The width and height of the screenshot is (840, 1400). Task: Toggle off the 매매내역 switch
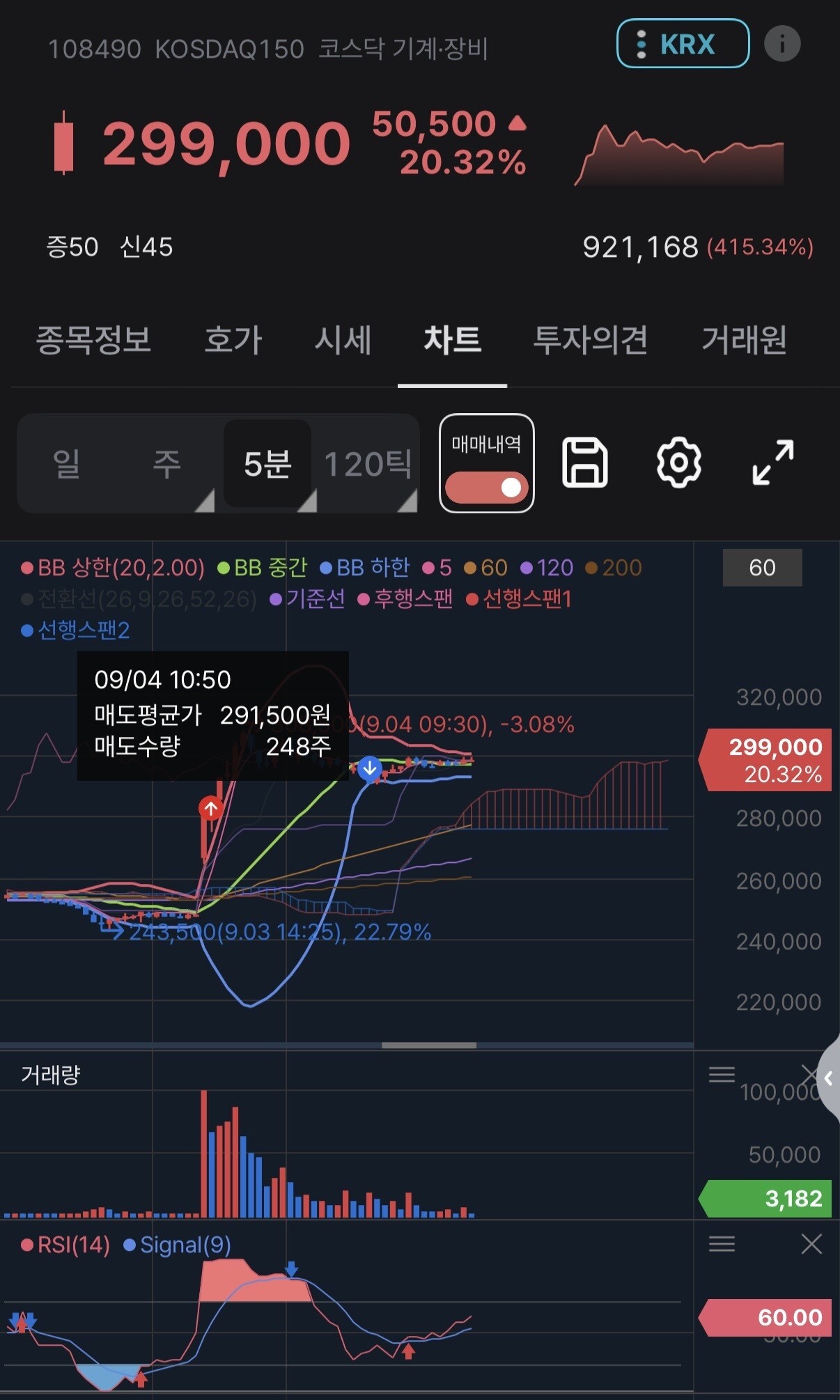(486, 487)
